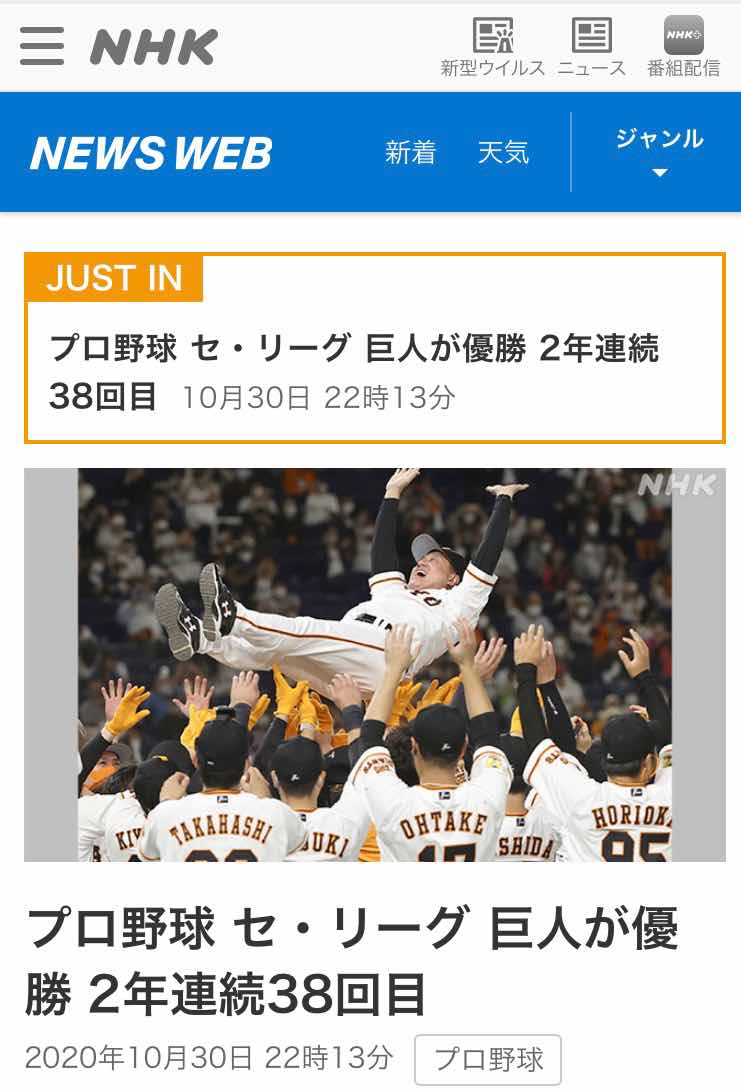
Task: Open 番組配信 program streaming
Action: point(684,48)
